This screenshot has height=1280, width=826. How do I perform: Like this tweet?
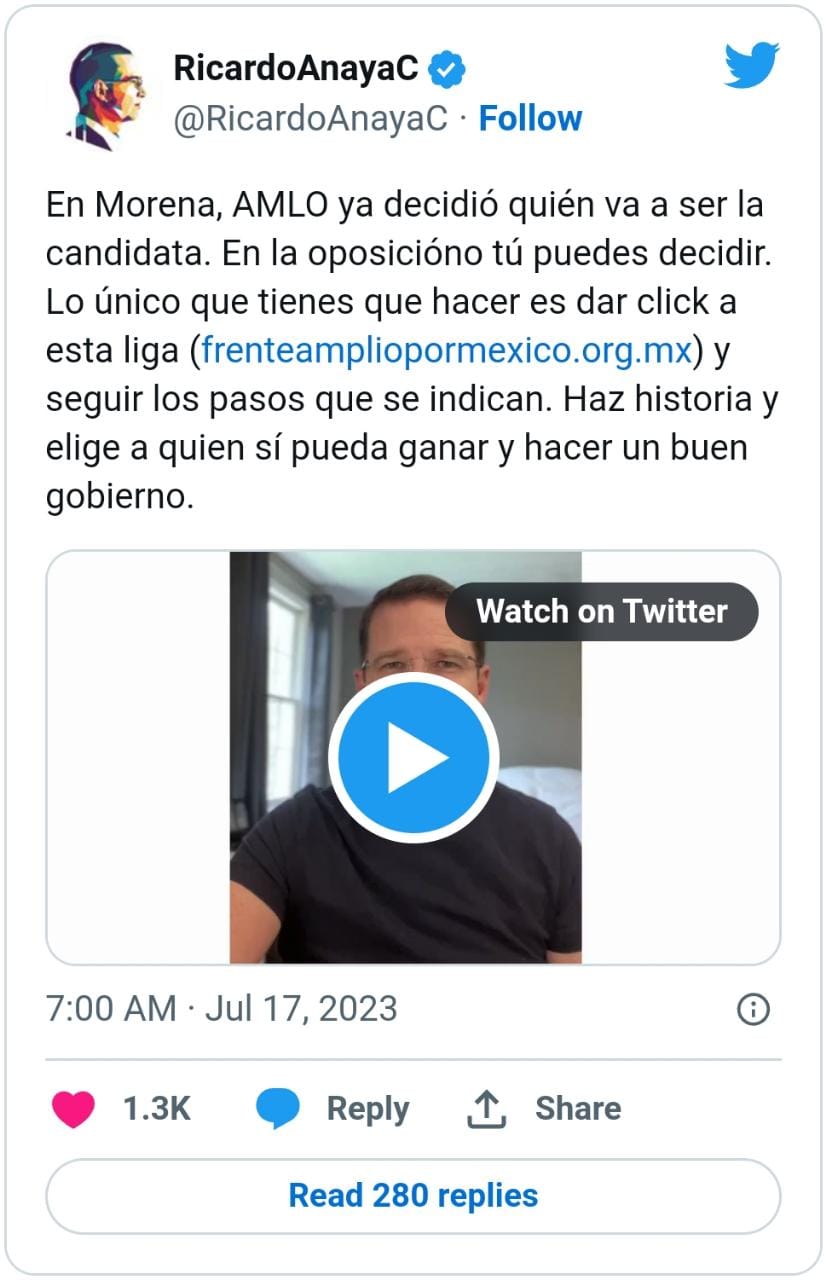pos(73,1108)
